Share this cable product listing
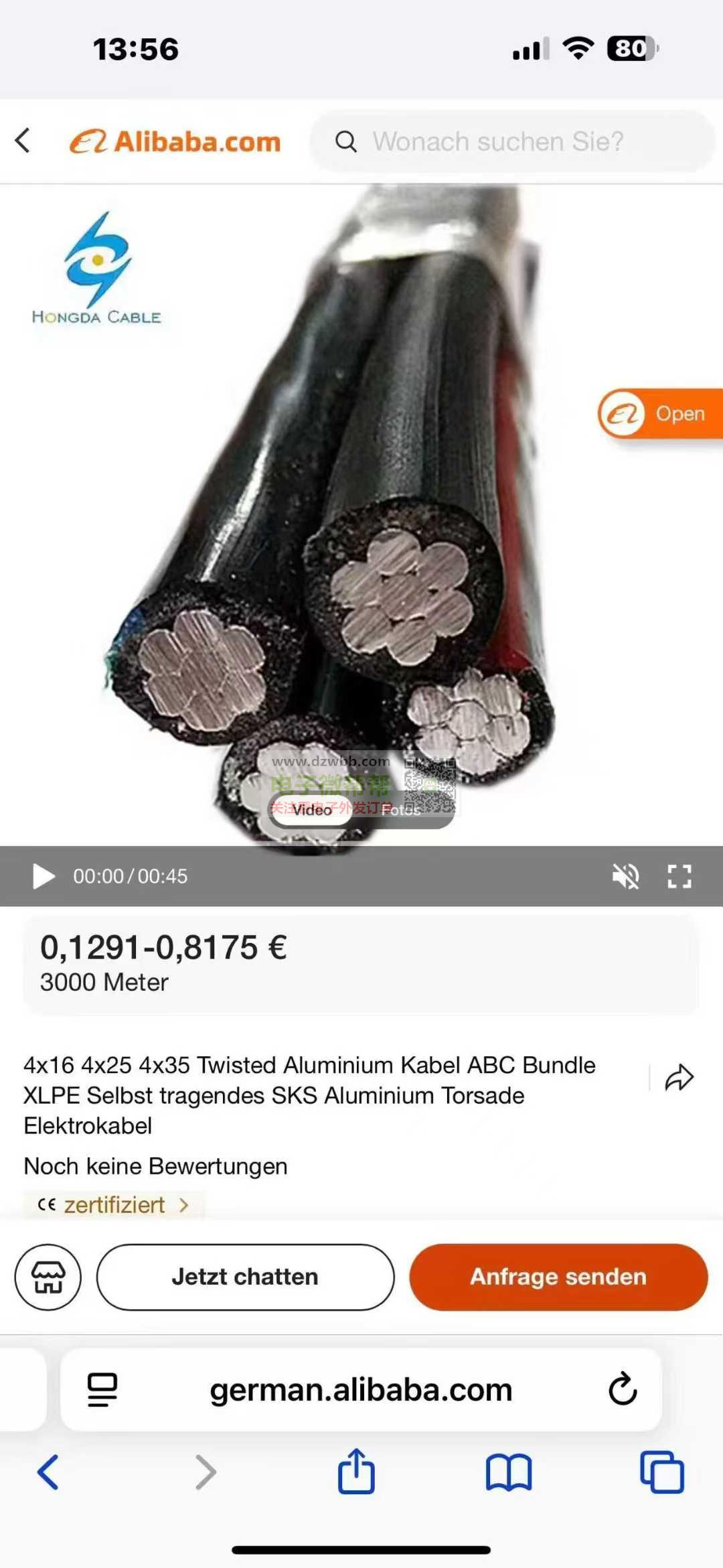Screen dimensions: 723x1568 [x=679, y=1078]
